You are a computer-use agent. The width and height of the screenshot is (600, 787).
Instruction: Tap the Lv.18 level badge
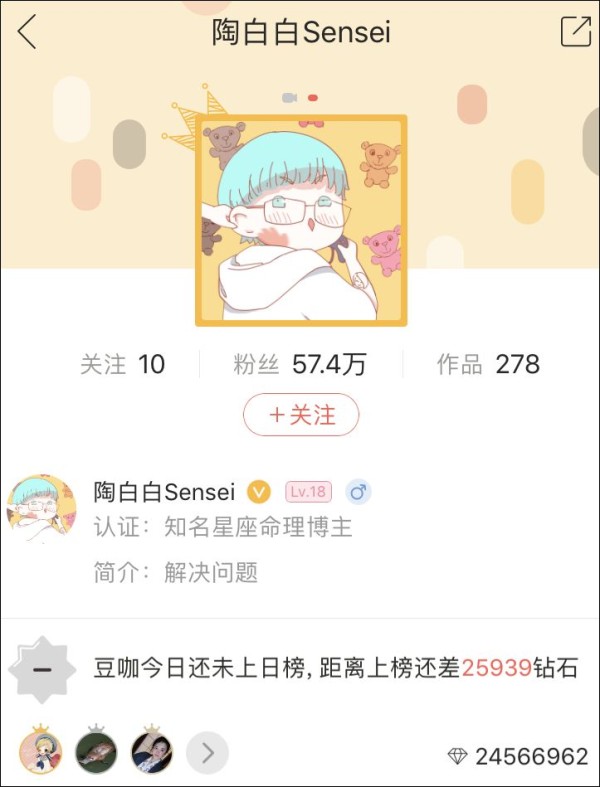point(308,492)
